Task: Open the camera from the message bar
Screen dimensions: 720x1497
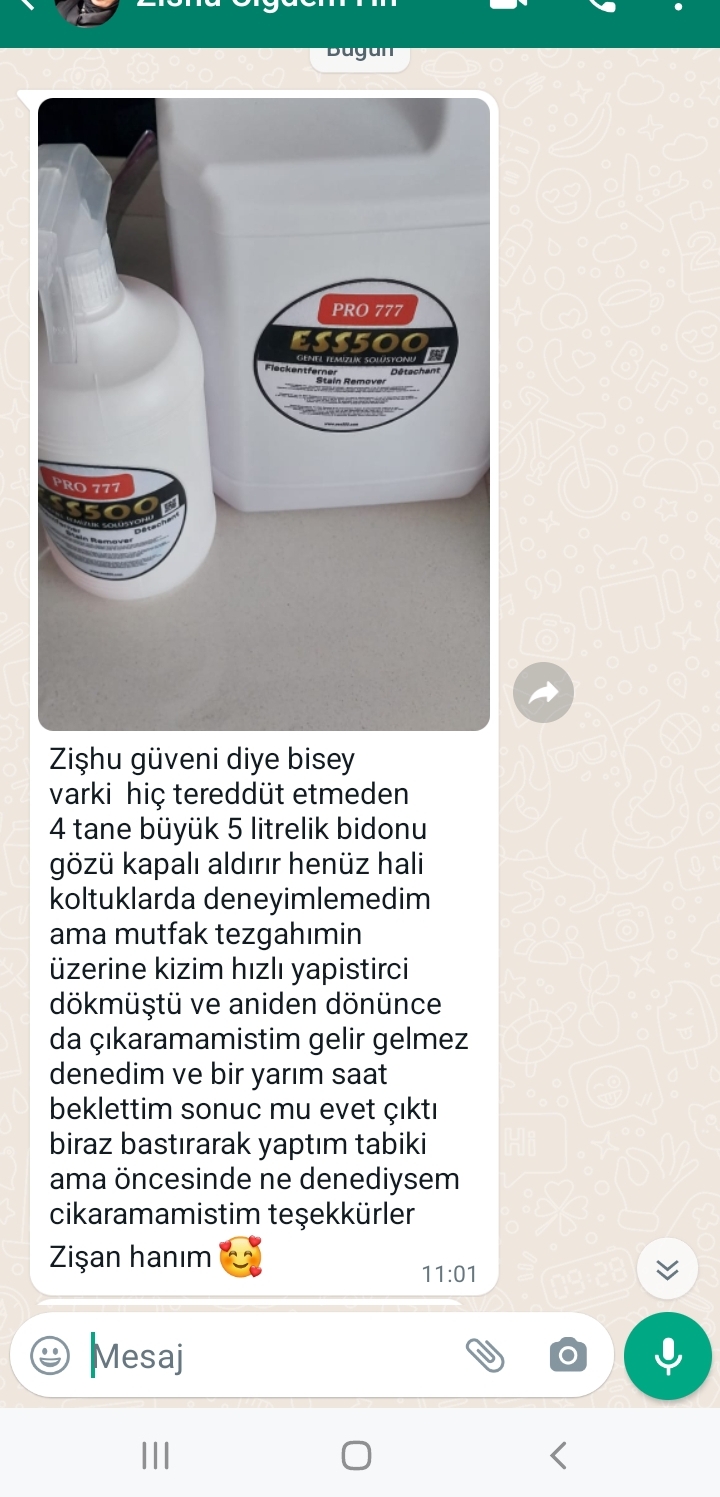Action: (568, 1356)
